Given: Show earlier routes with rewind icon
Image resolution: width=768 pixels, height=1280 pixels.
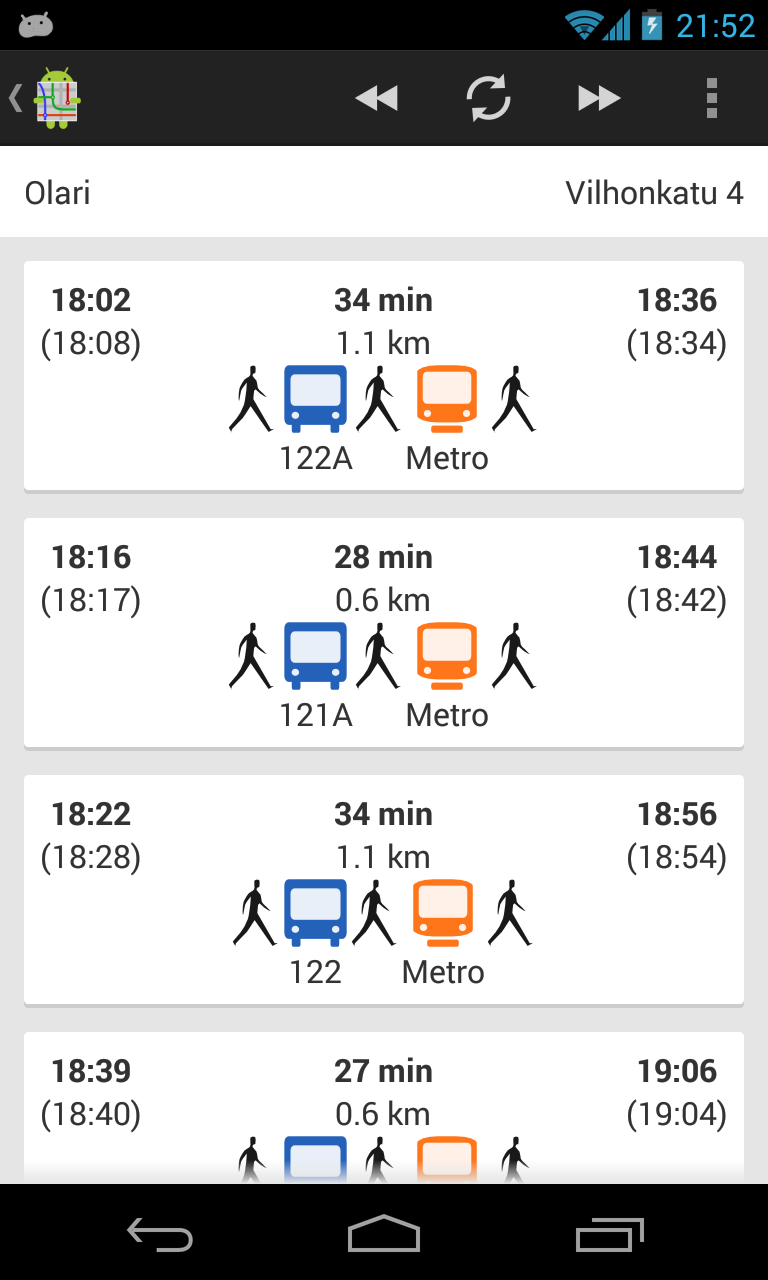Looking at the screenshot, I should [377, 98].
